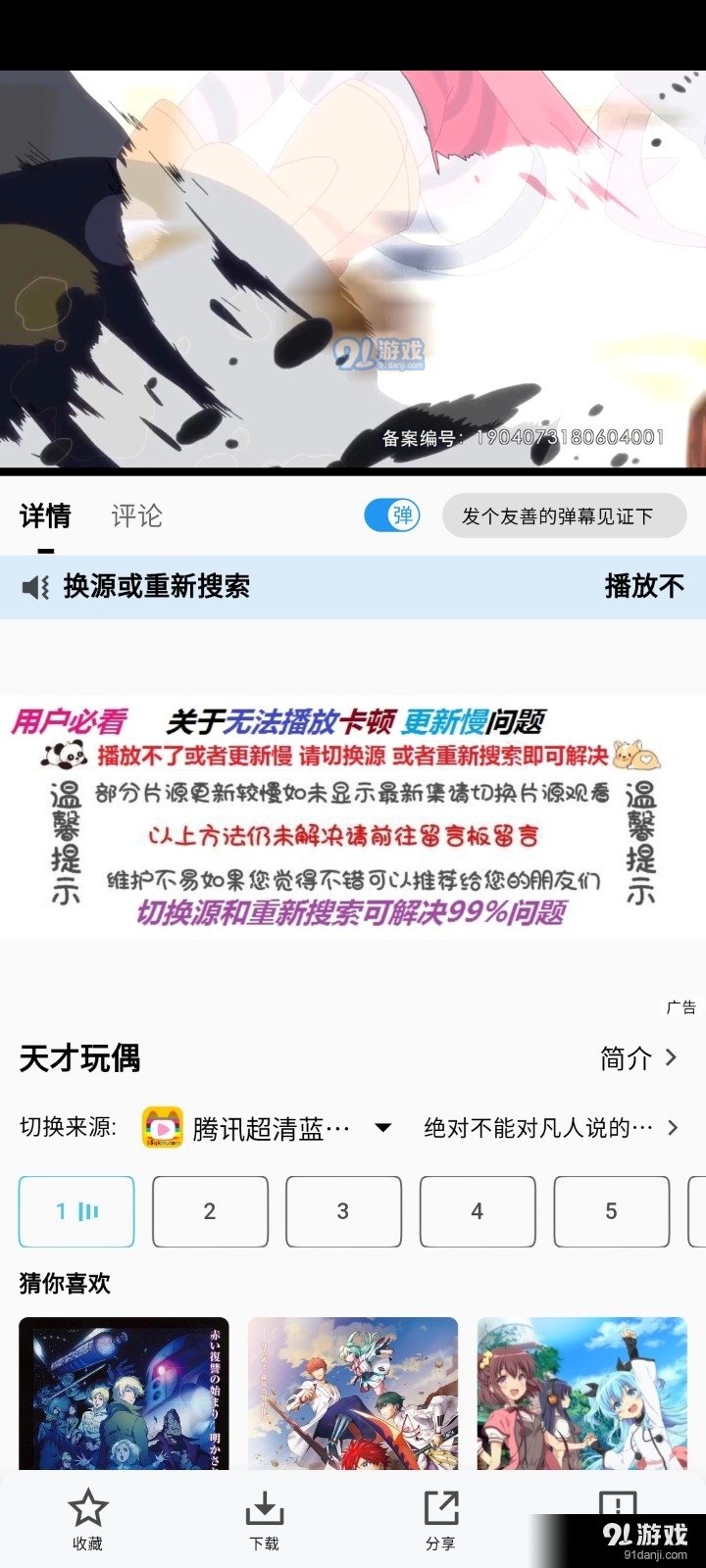Tap the video player area
This screenshot has width=706, height=1568.
tap(353, 269)
